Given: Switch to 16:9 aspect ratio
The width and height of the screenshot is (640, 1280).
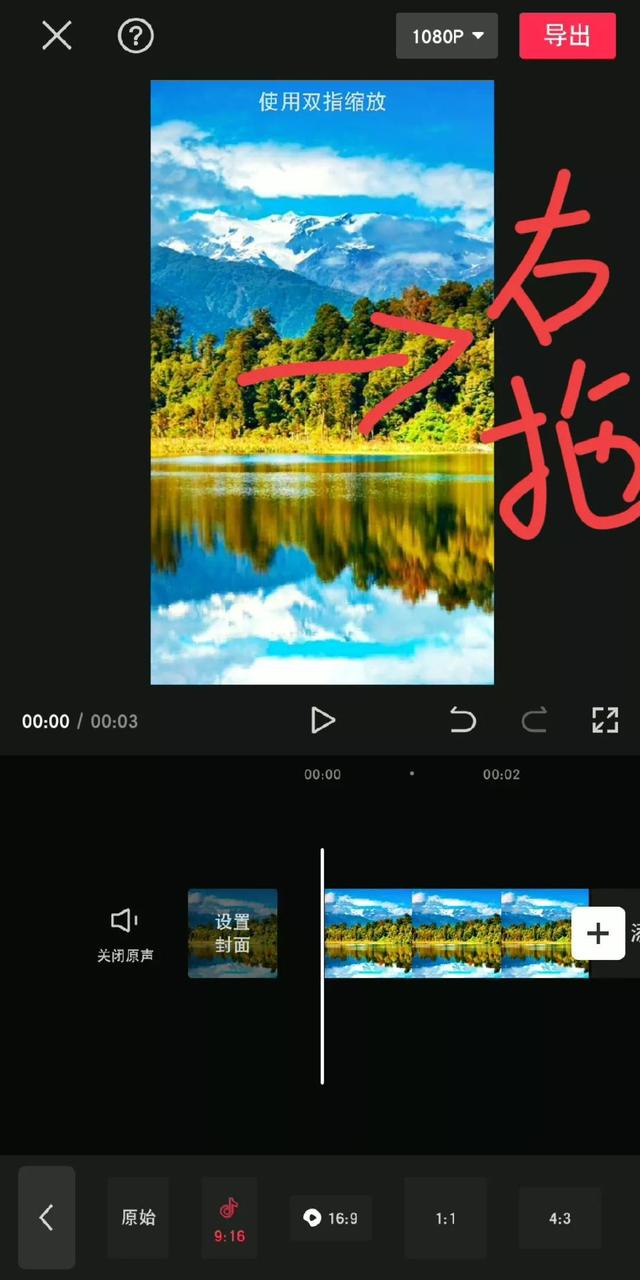Looking at the screenshot, I should (x=331, y=1218).
